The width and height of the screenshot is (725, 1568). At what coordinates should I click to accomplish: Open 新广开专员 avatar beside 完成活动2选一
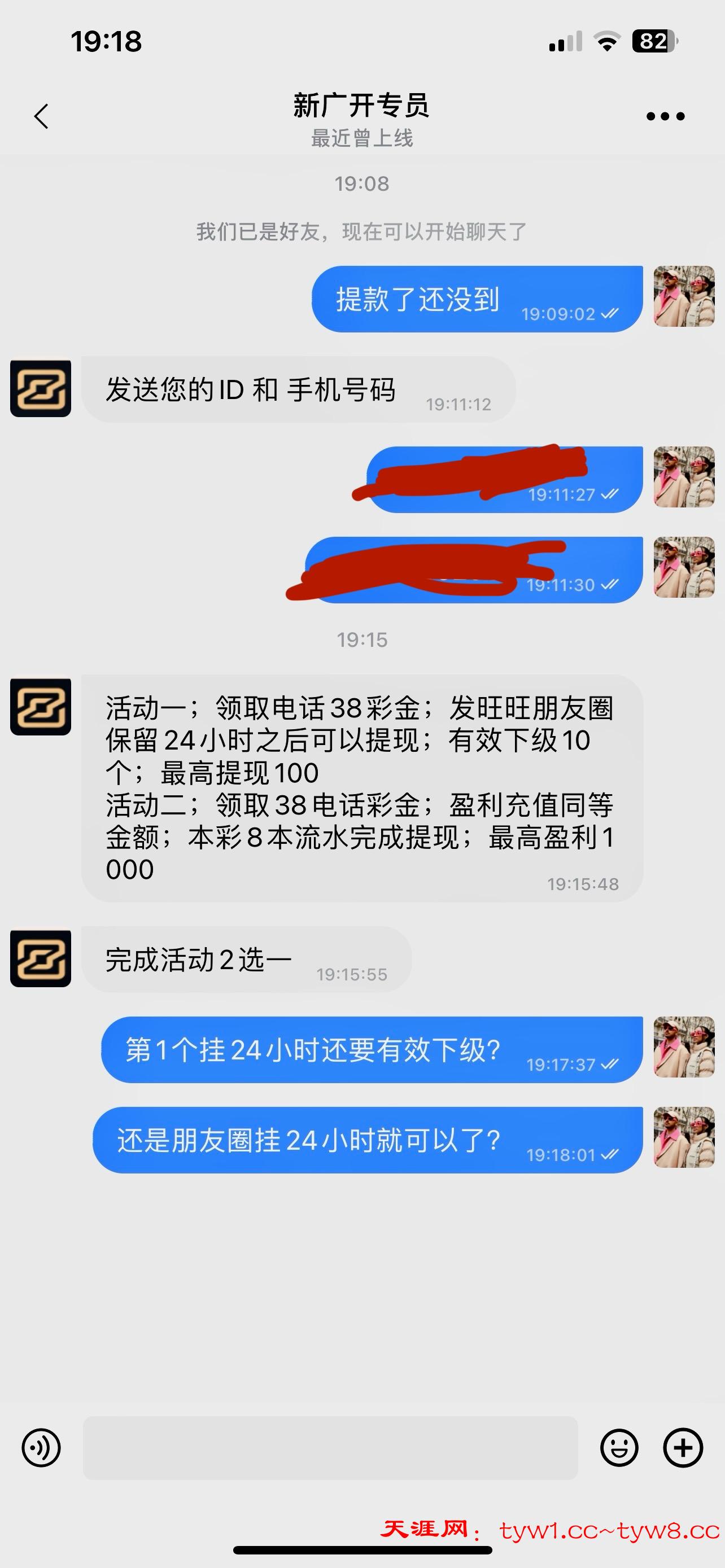pos(40,959)
